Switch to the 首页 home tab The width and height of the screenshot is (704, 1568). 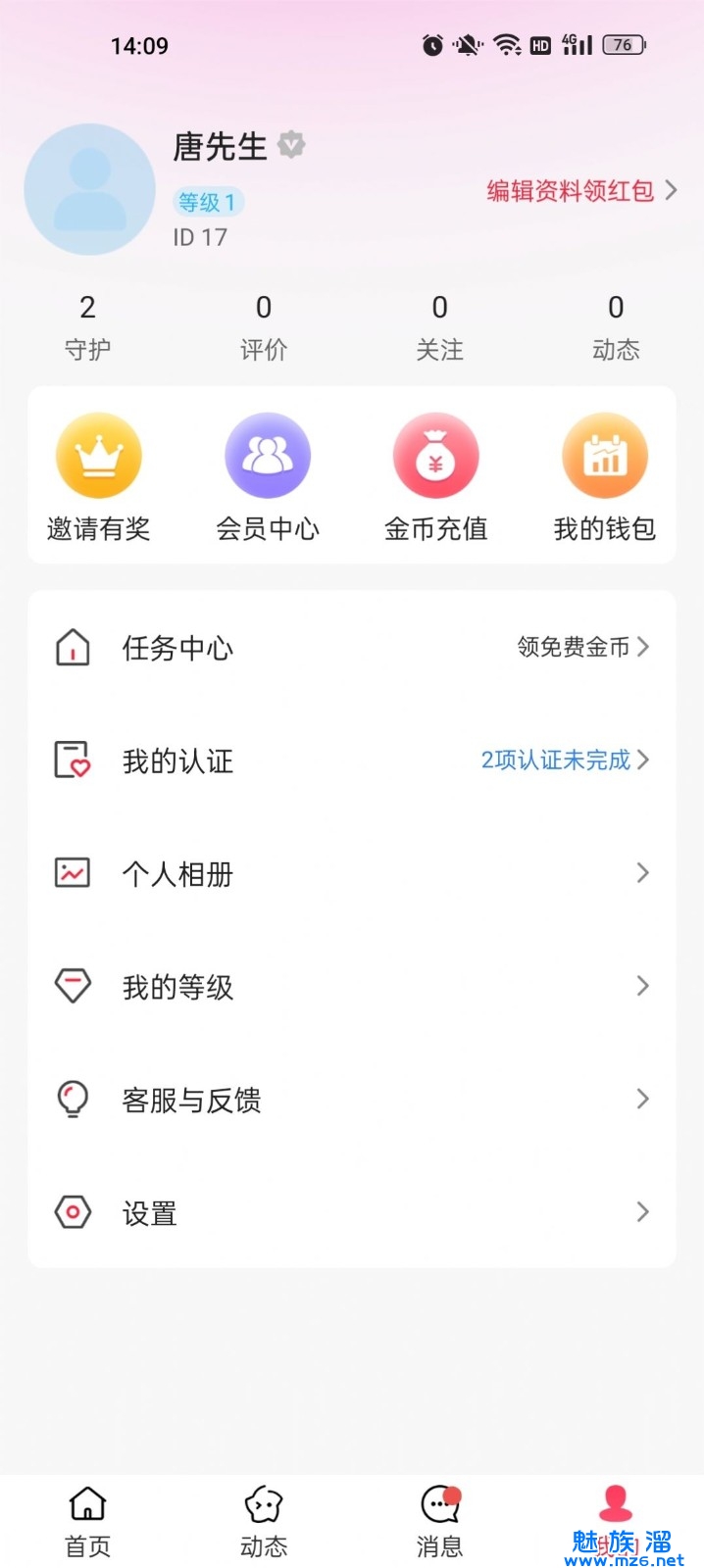coord(87,1521)
